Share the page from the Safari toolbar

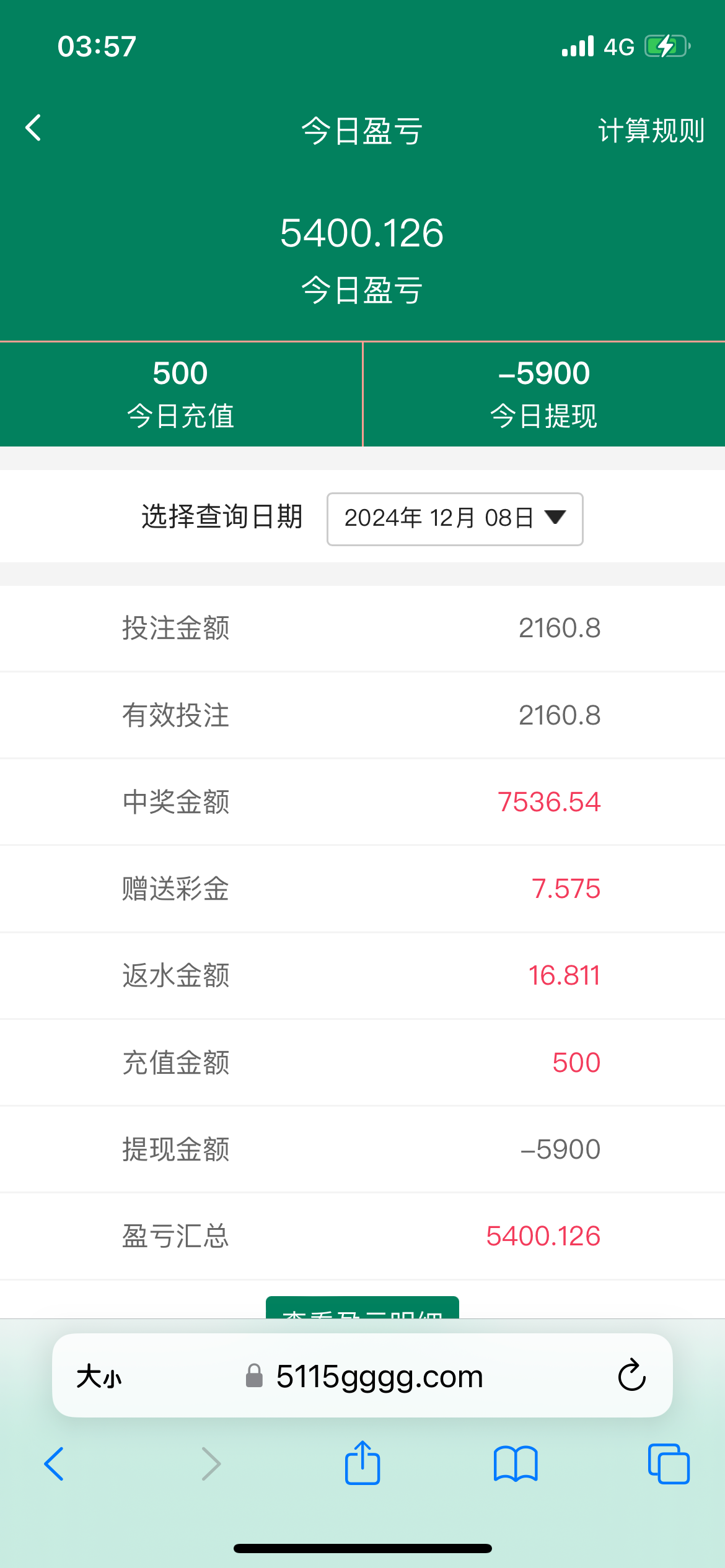[362, 1463]
